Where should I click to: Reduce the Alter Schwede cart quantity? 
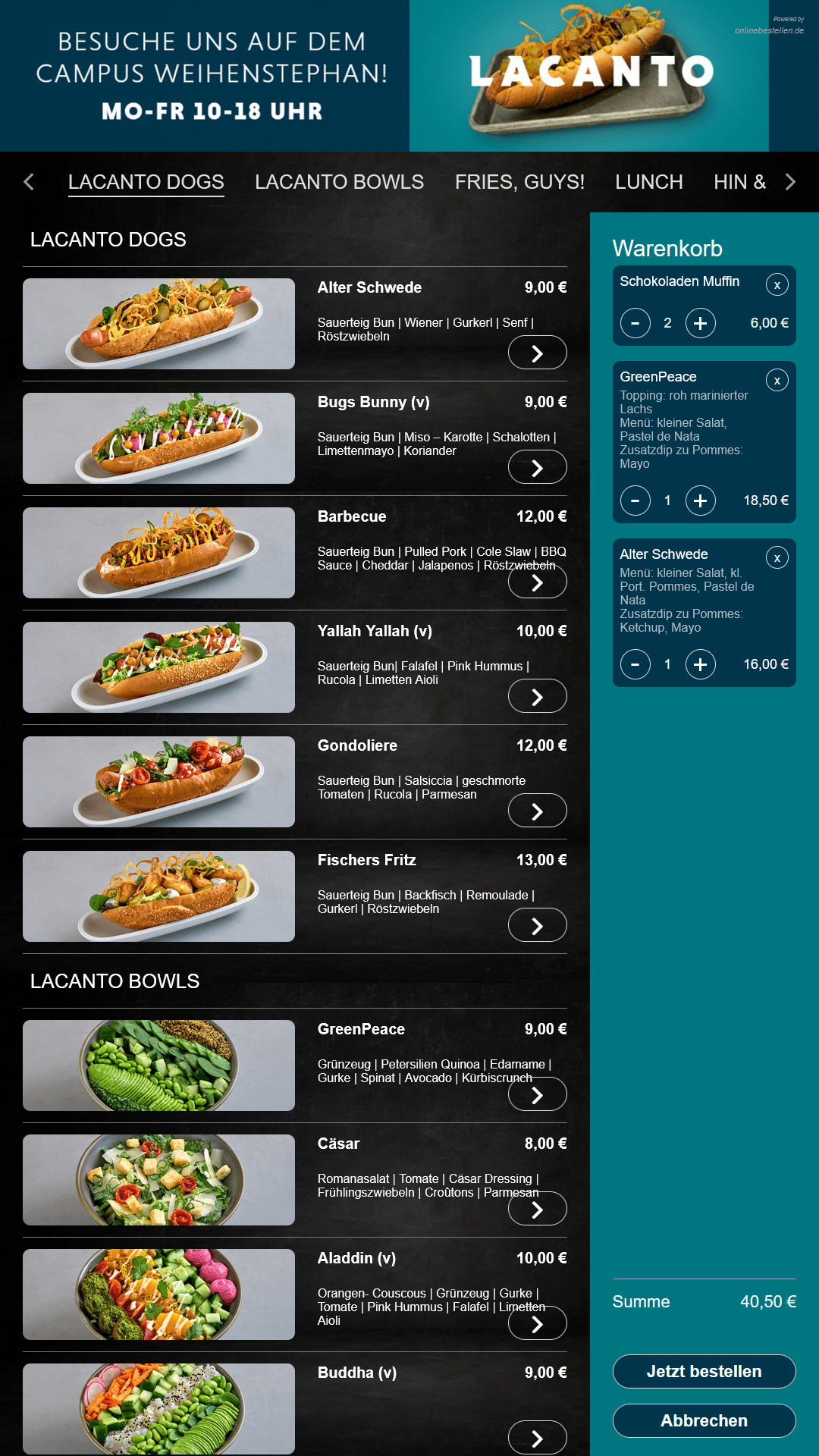(635, 664)
